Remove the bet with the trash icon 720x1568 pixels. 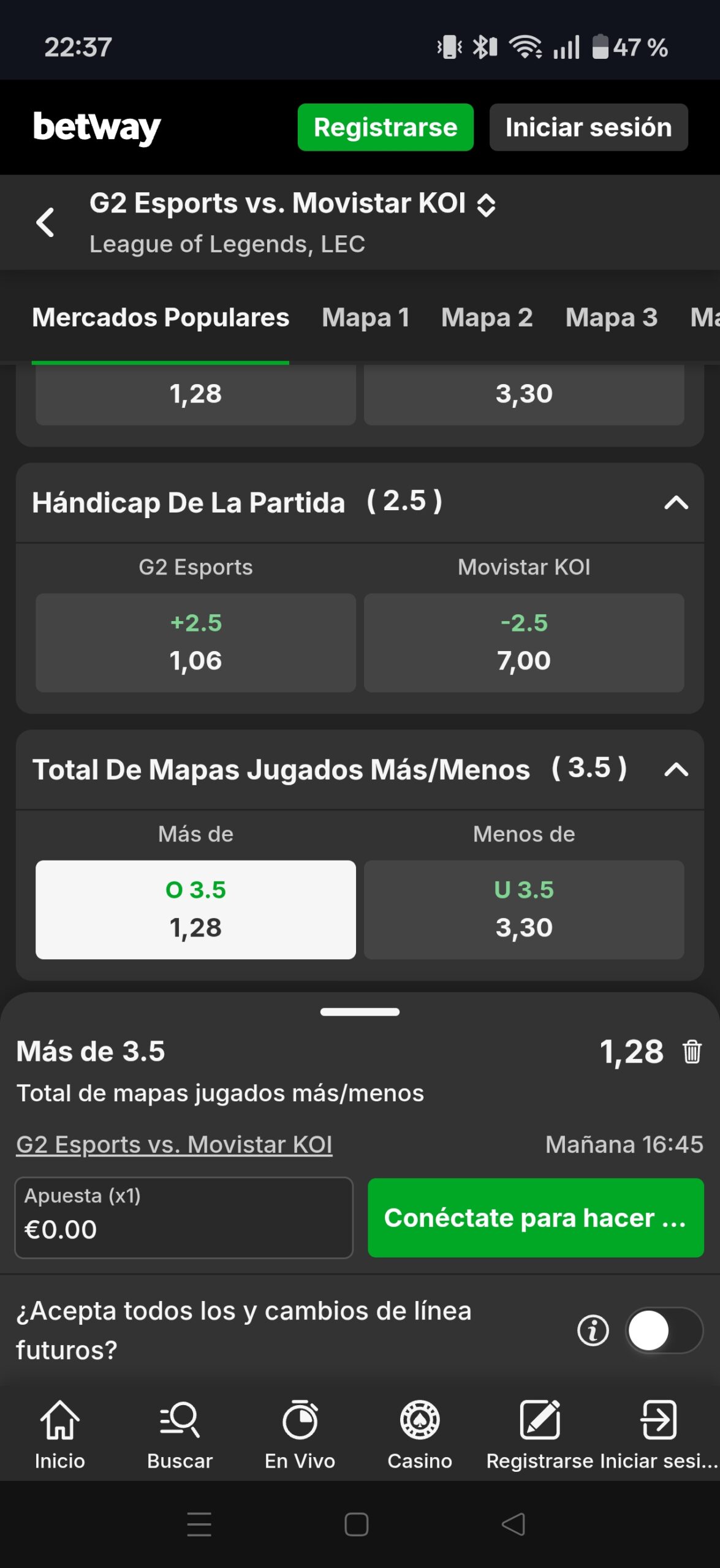click(x=692, y=1051)
